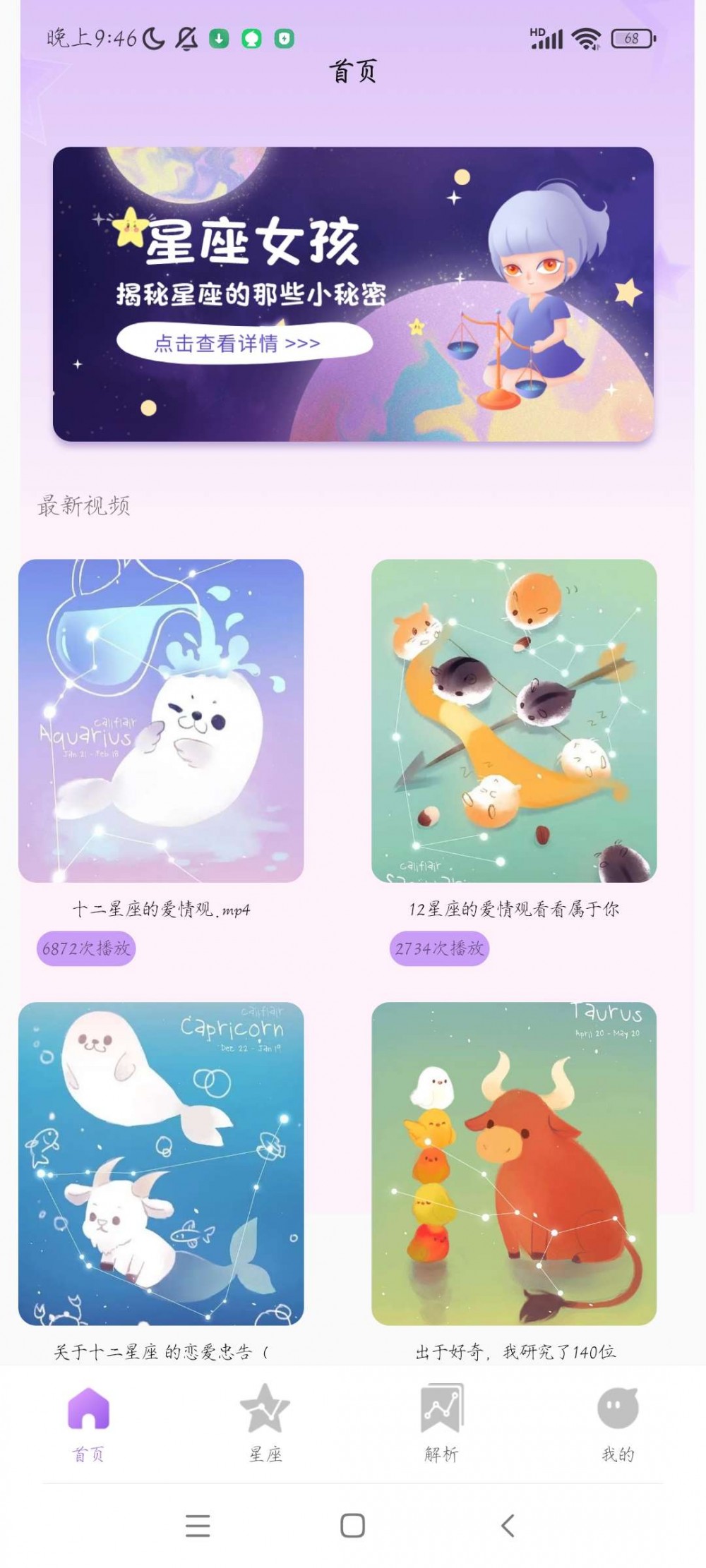706x1568 pixels.
Task: Open the 点击查看详情 banner link
Action: (x=246, y=343)
